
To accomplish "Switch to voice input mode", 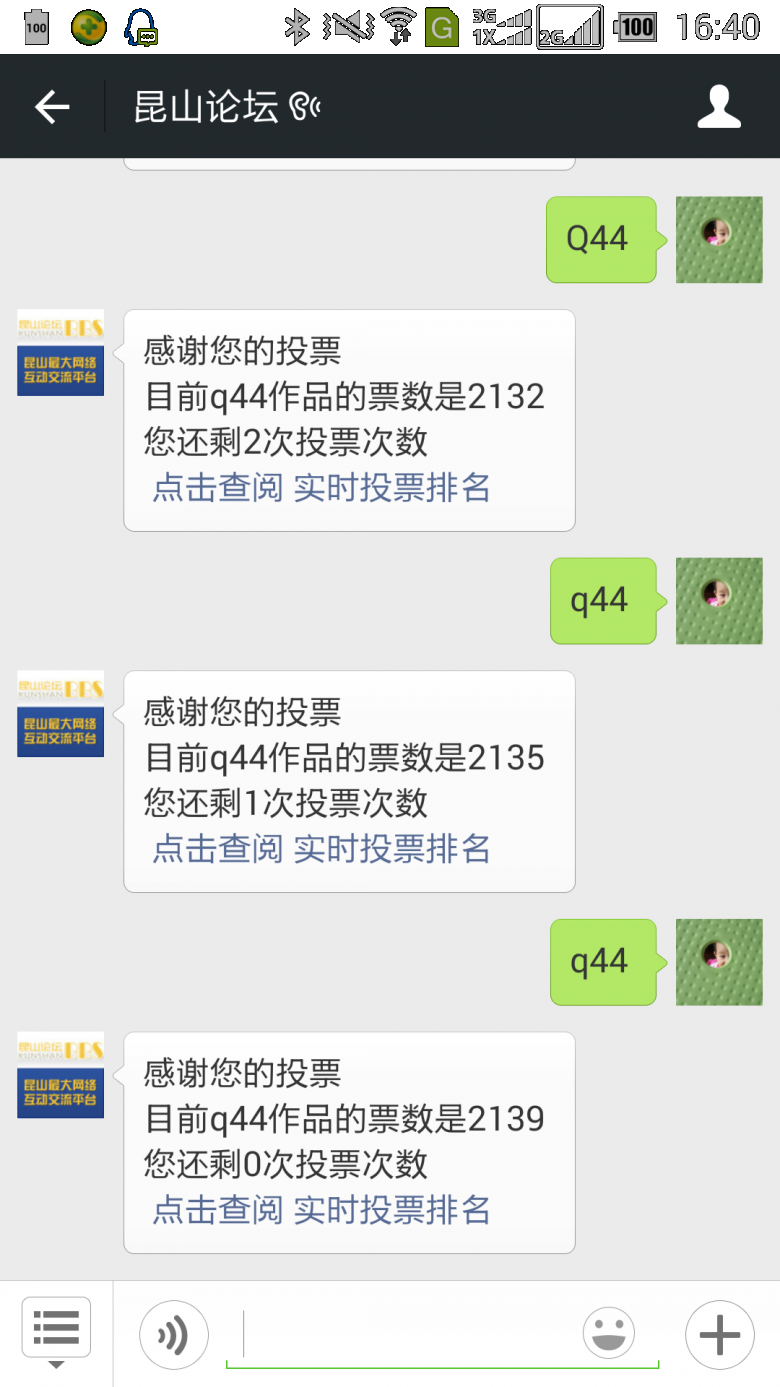I will pos(174,1335).
